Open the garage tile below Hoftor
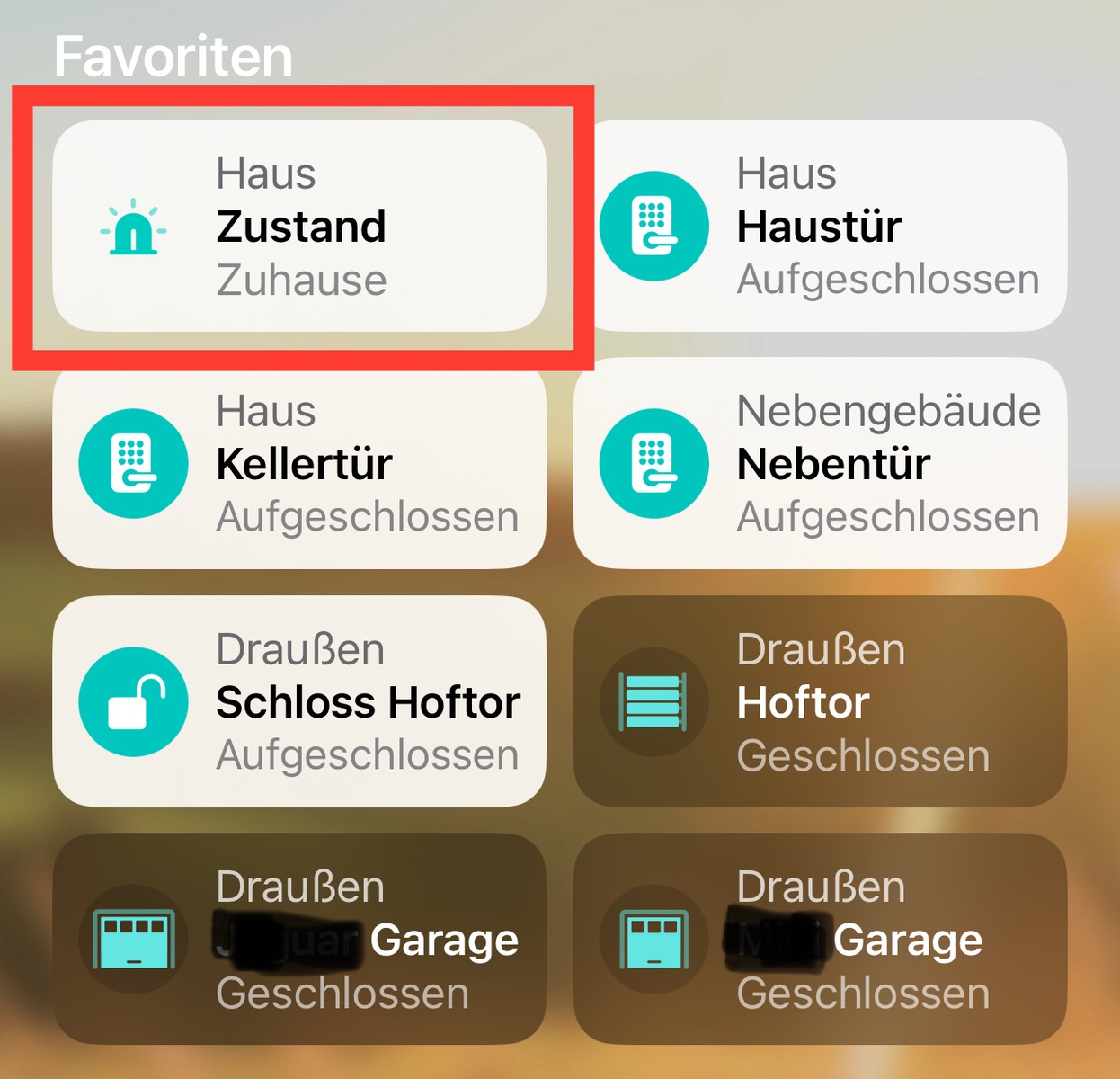Viewport: 1120px width, 1079px height. coord(820,939)
